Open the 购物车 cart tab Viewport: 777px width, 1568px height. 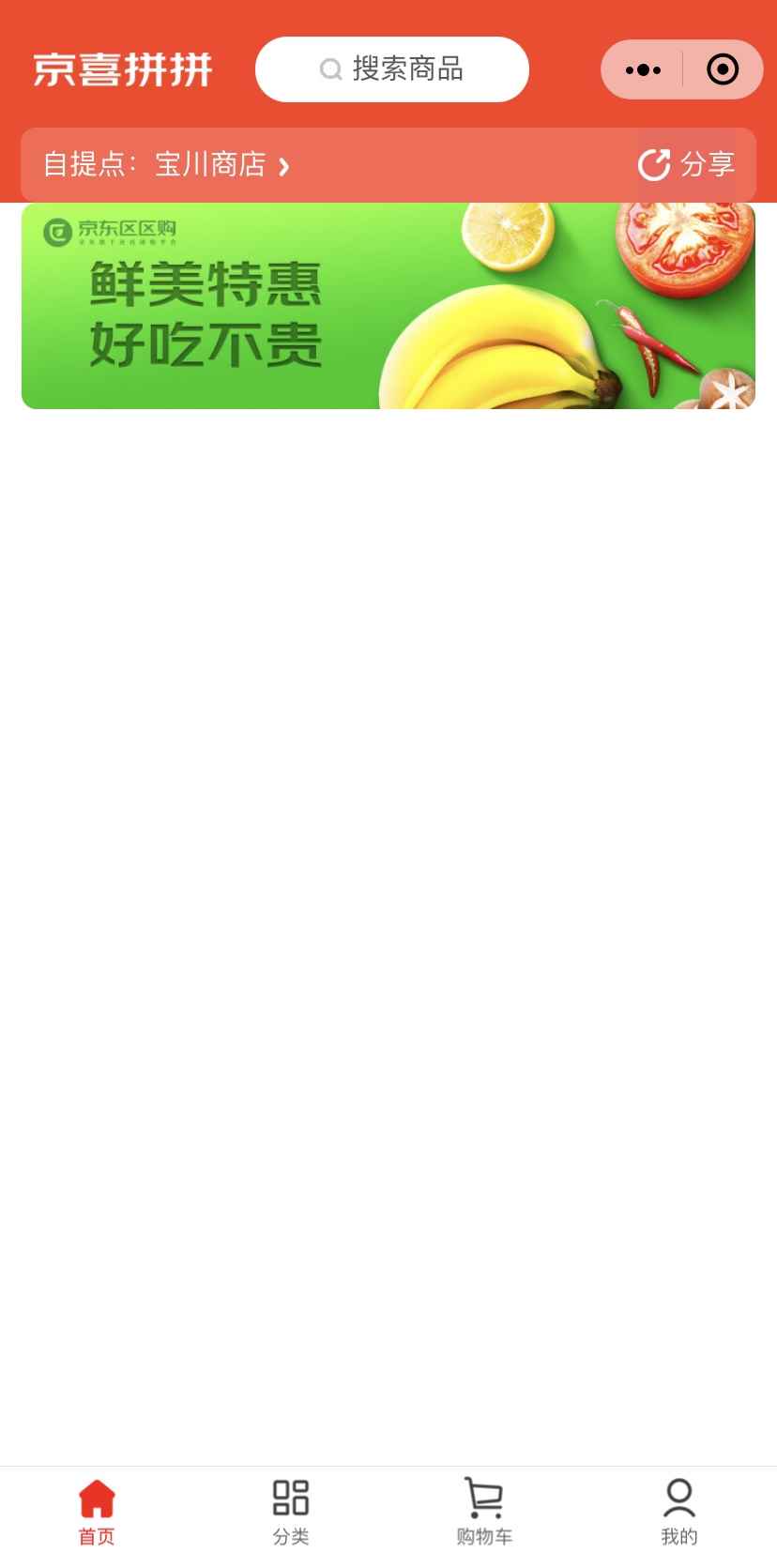(484, 1513)
